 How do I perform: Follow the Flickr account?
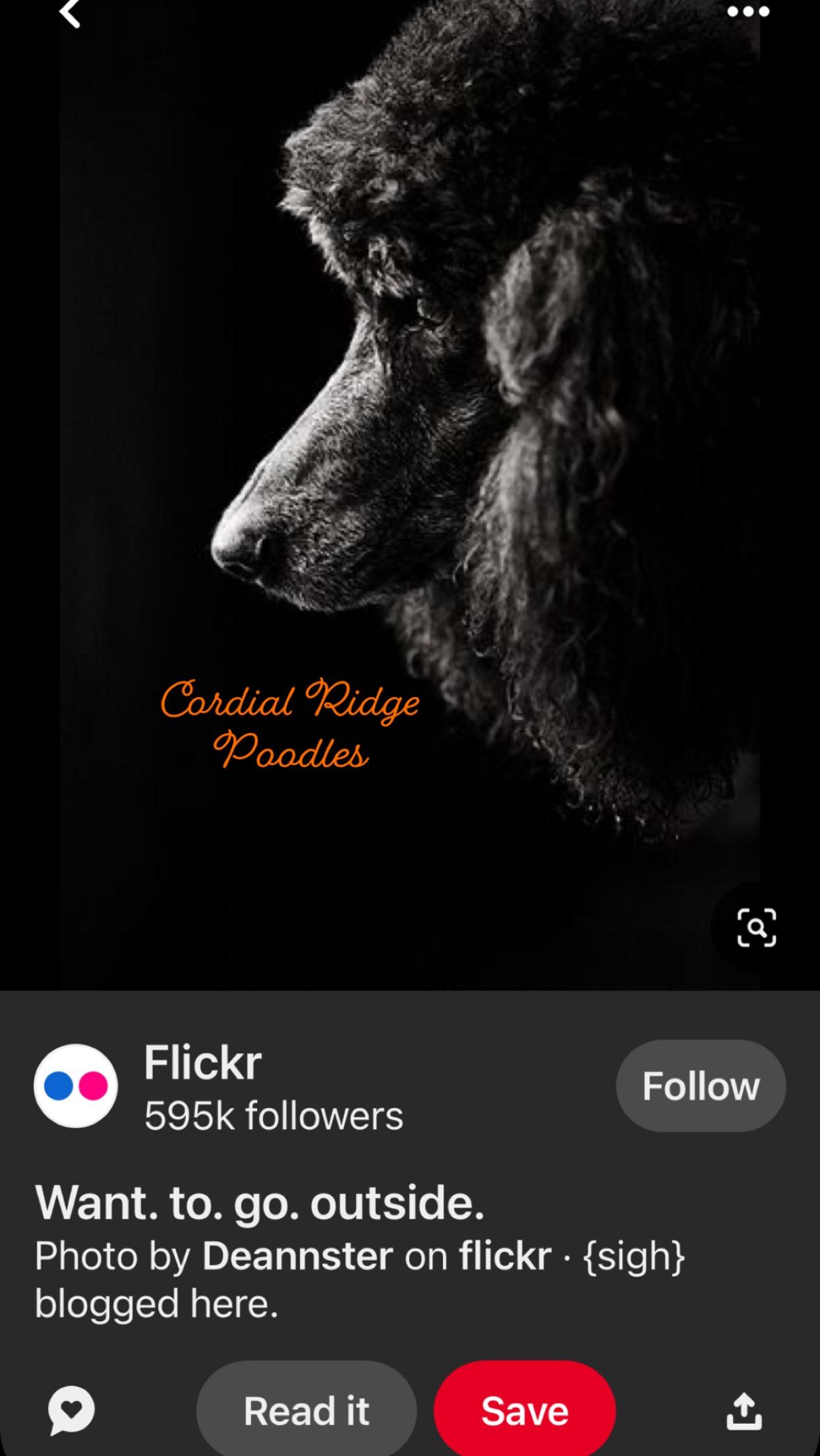click(701, 1086)
